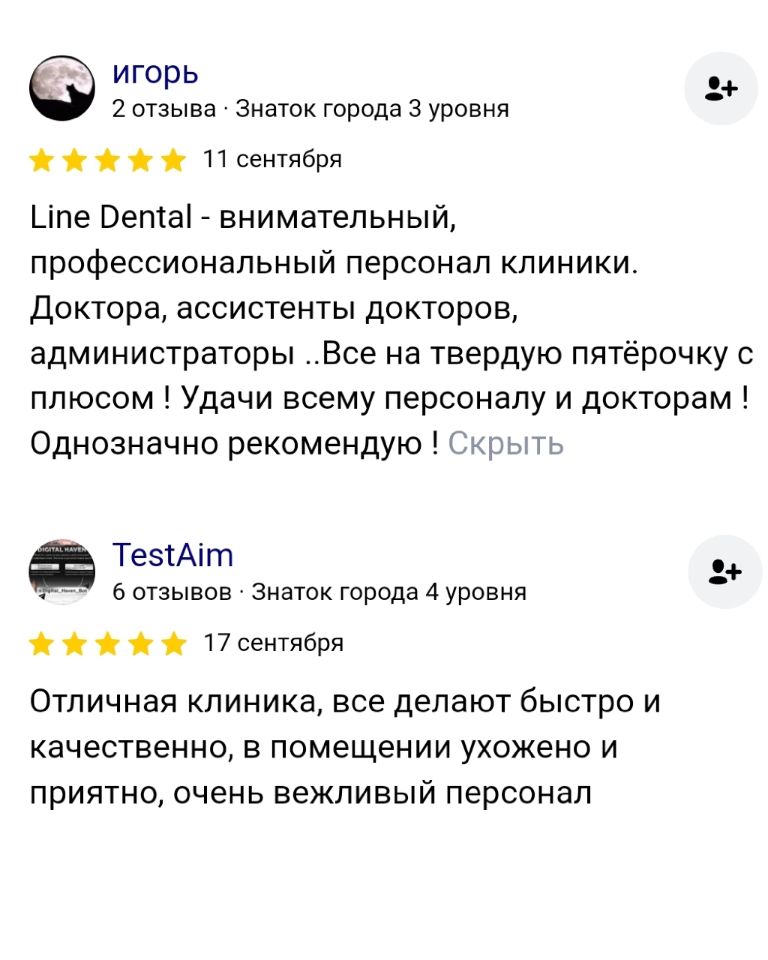View игорь's moon avatar
Viewport: 768px width, 960px height.
click(x=62, y=89)
